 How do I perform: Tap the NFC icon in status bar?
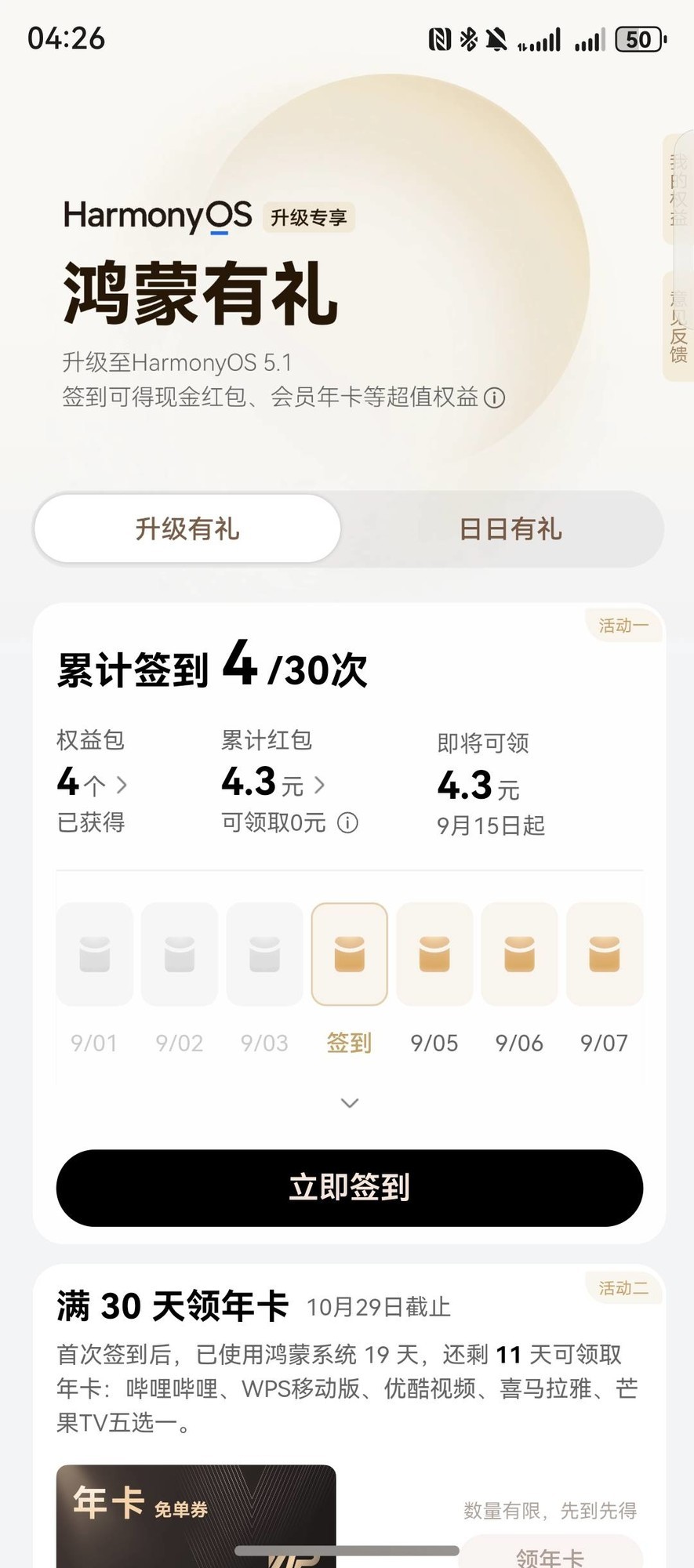[439, 38]
